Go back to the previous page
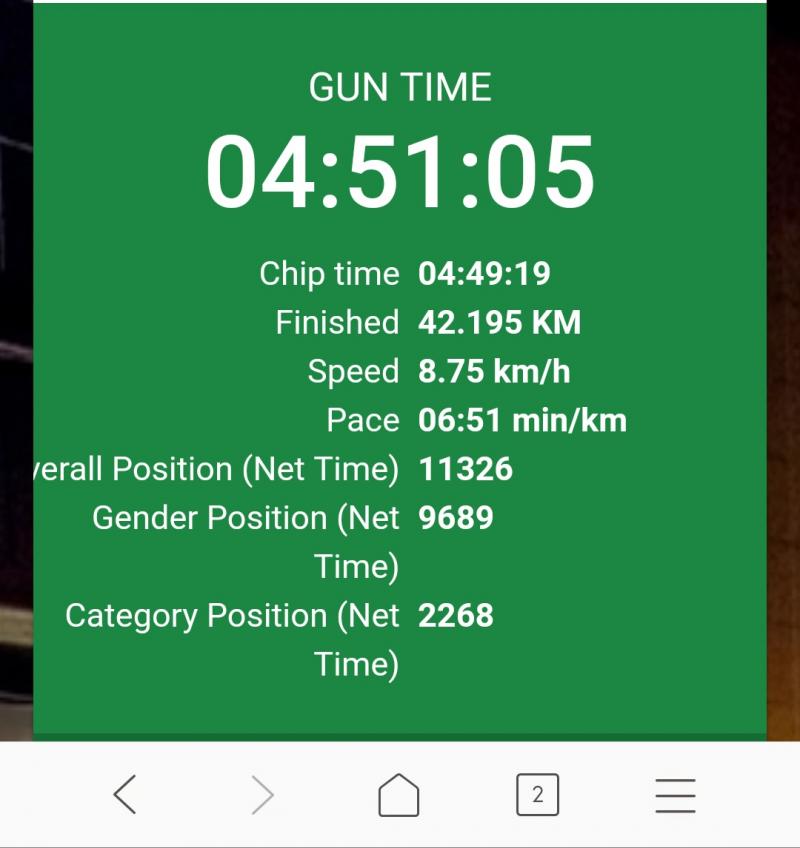 click(125, 795)
